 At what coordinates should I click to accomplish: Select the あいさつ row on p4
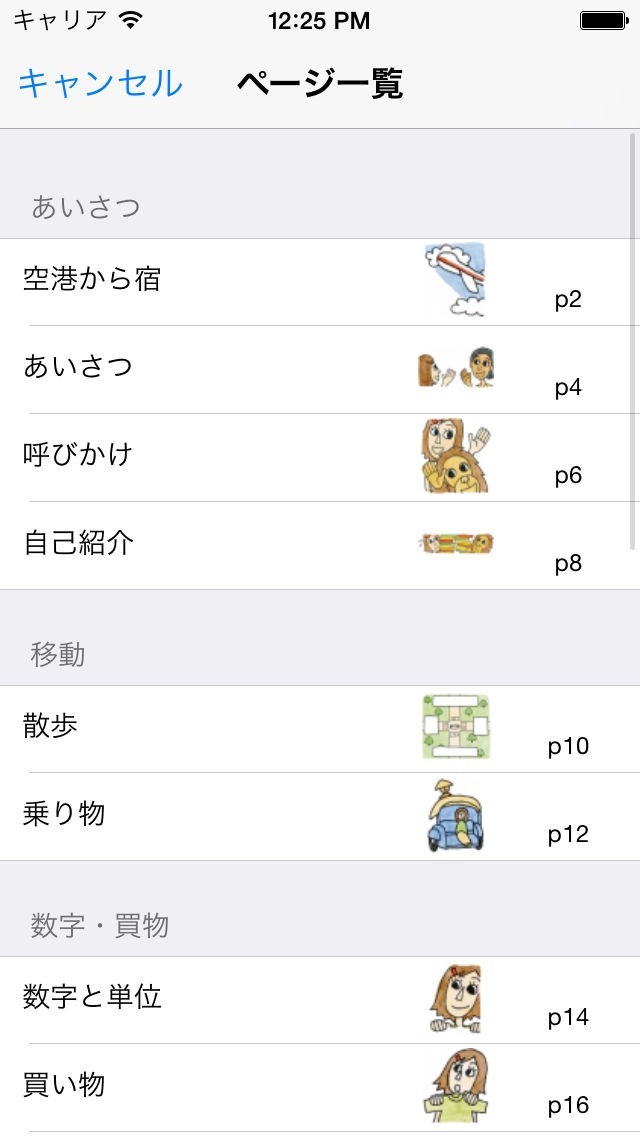(78, 368)
